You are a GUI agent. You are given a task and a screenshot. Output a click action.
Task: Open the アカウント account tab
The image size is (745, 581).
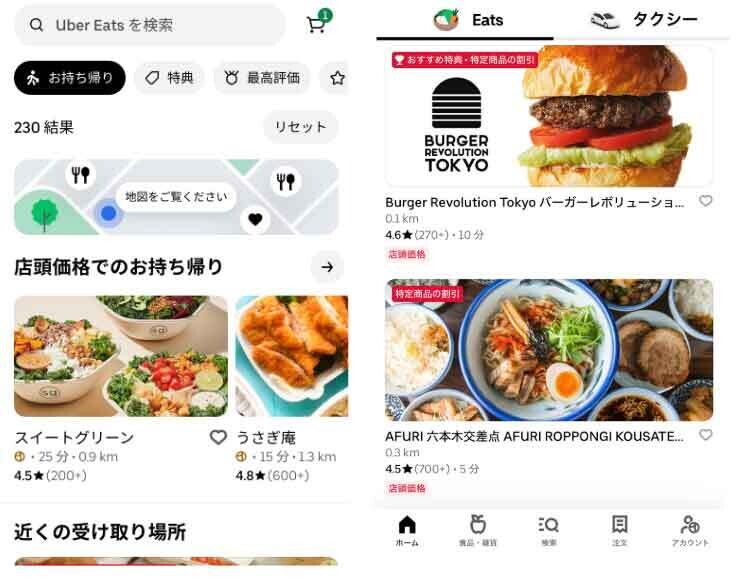click(x=689, y=530)
